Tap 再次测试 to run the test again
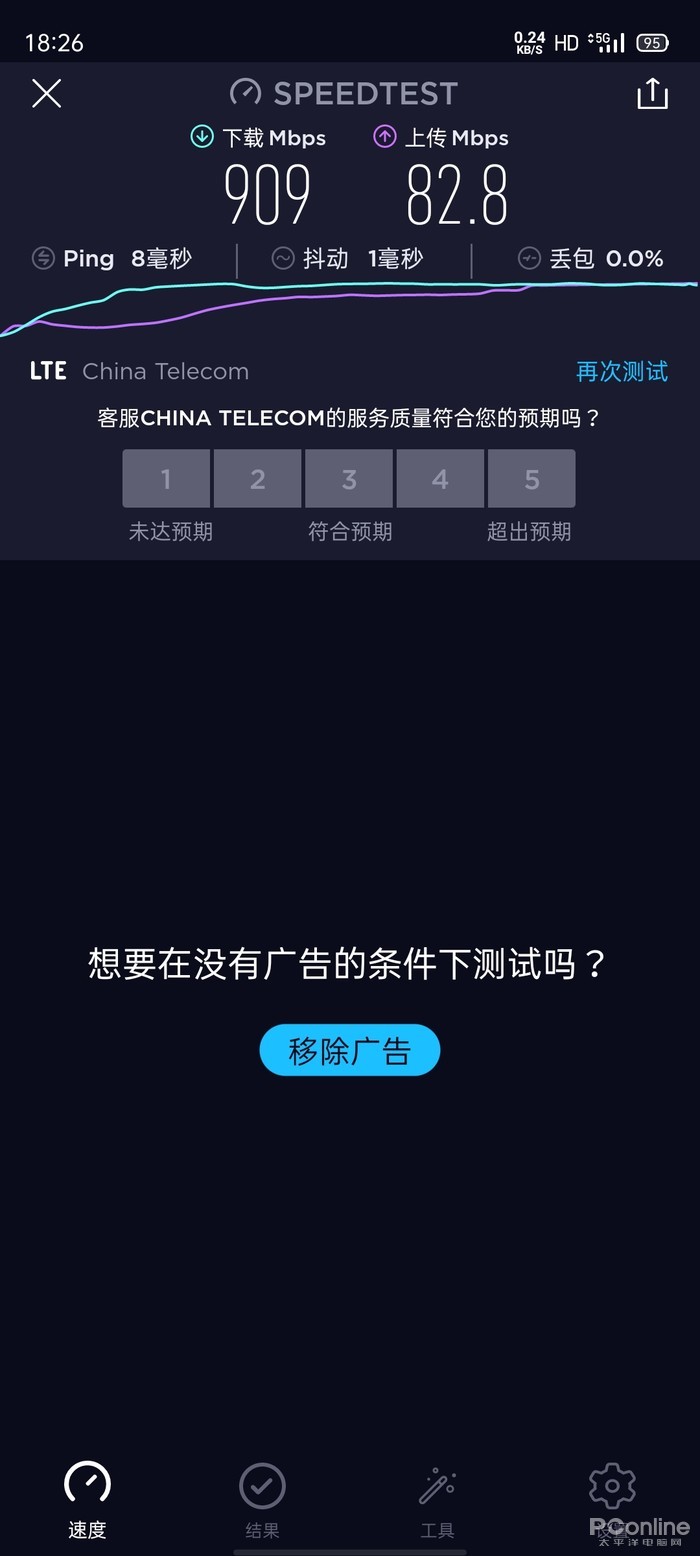The image size is (700, 1556). (621, 372)
